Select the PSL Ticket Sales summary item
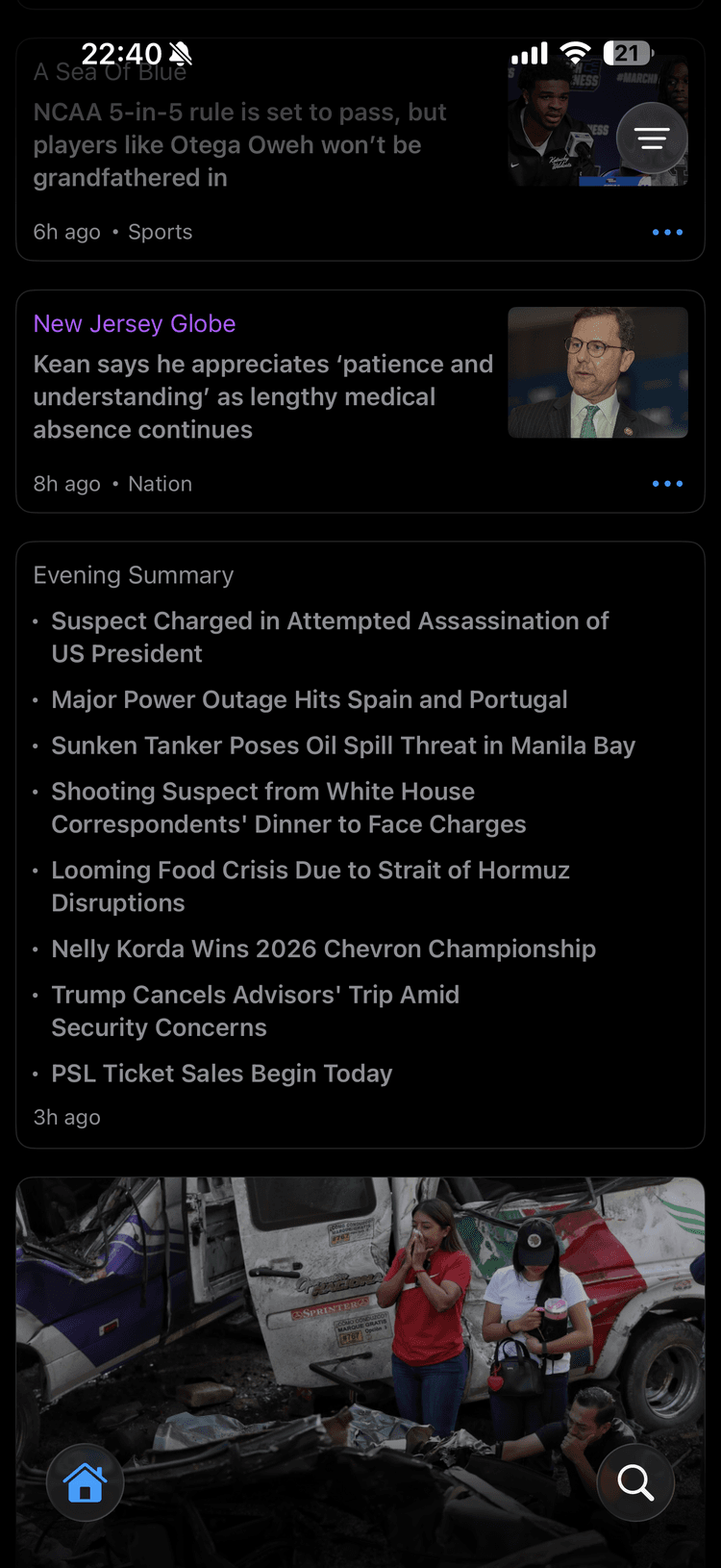Viewport: 721px width, 1568px height. coord(221,1073)
